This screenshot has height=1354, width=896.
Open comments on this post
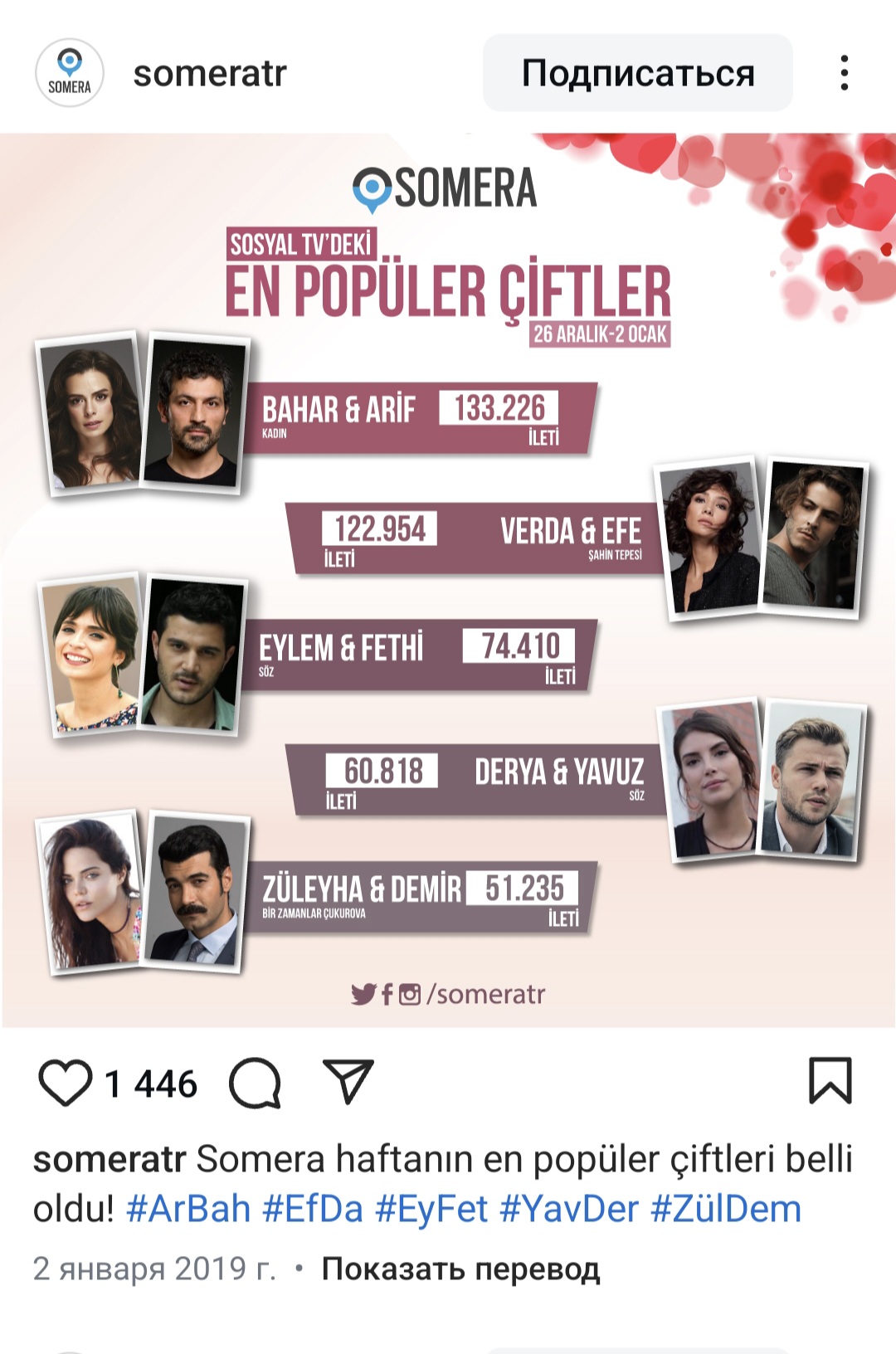coord(256,1083)
